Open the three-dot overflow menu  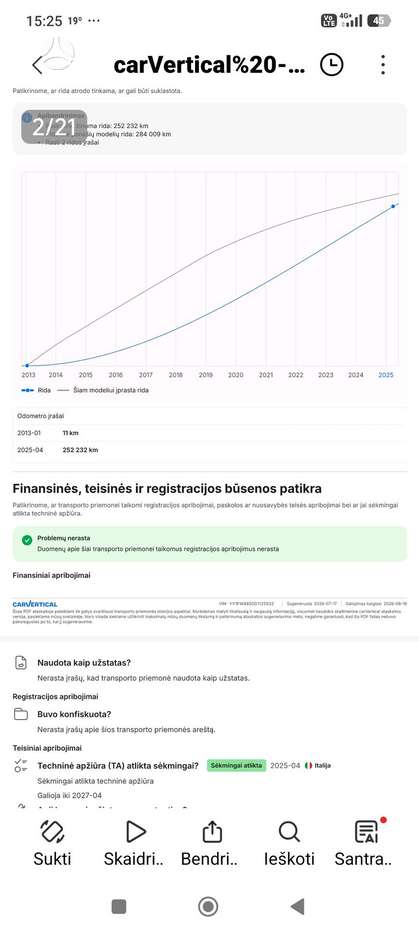coord(383,65)
